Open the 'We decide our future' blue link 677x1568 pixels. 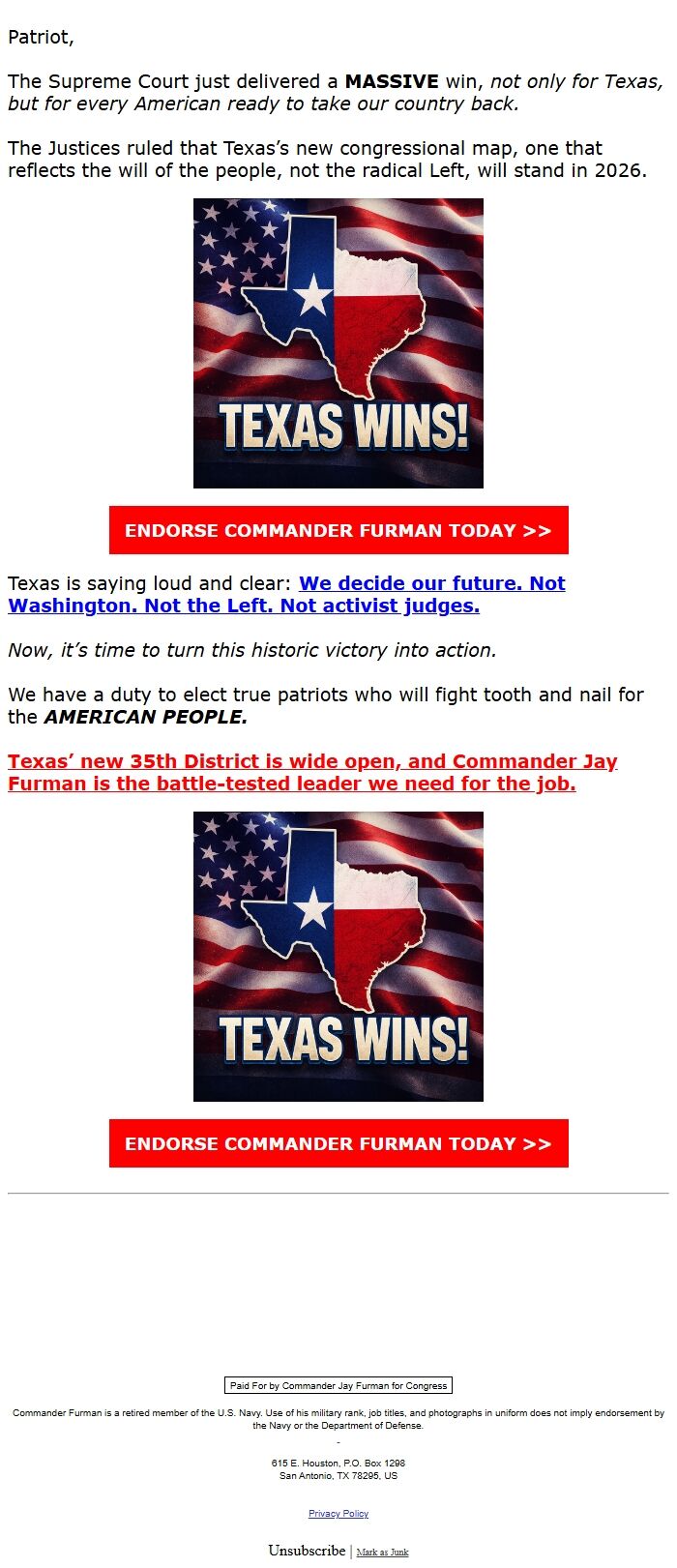pyautogui.click(x=431, y=584)
